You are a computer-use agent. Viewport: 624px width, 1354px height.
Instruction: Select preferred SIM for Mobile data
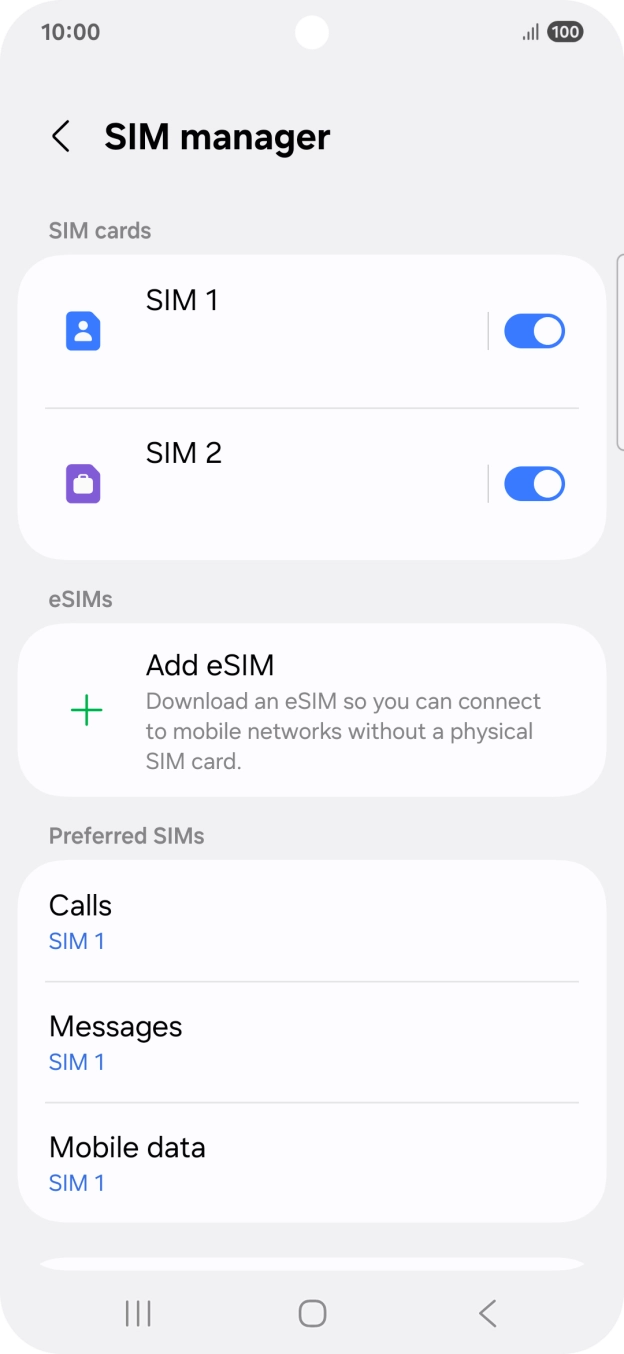(x=311, y=1163)
